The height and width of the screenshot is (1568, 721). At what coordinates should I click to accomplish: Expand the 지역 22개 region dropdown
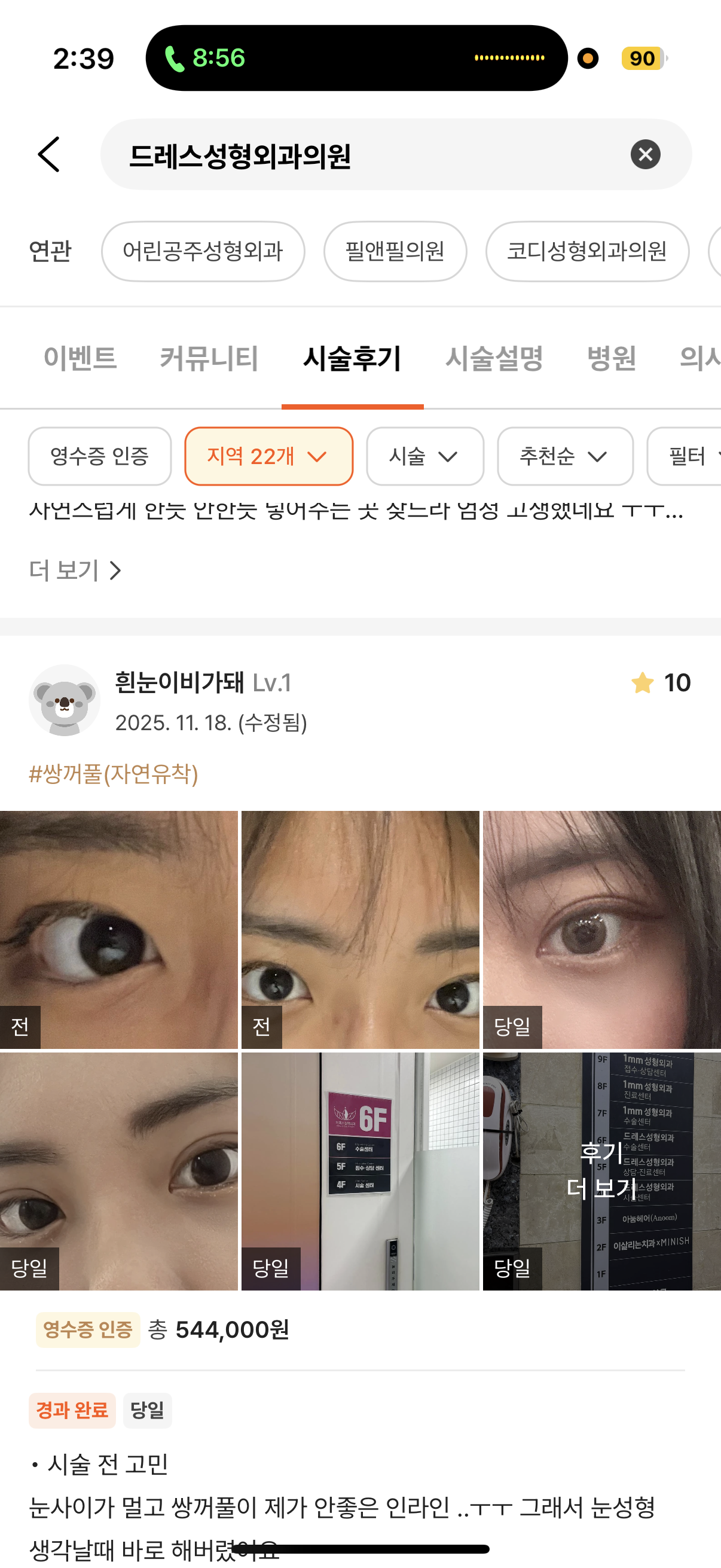[268, 456]
